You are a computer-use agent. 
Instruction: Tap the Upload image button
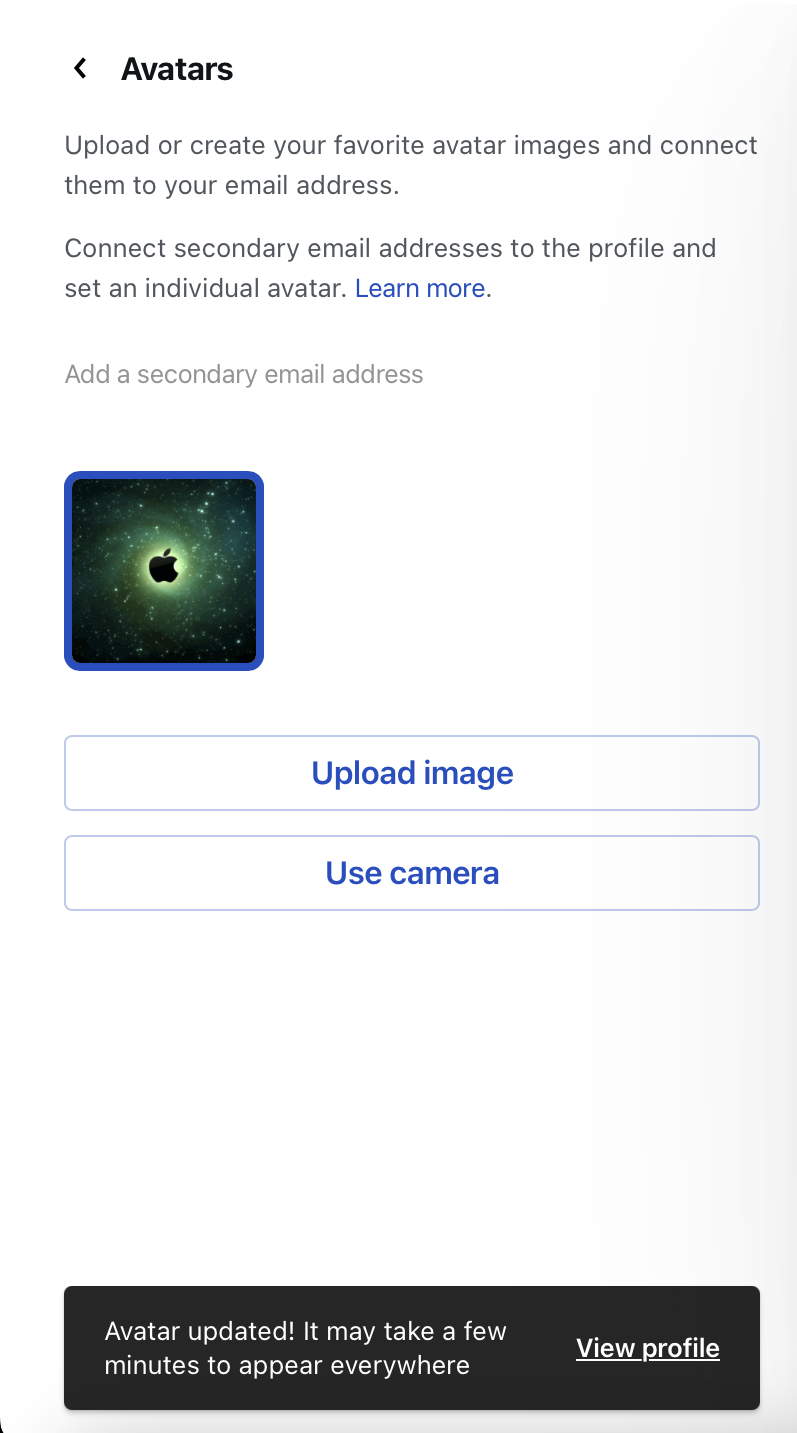[x=412, y=773]
